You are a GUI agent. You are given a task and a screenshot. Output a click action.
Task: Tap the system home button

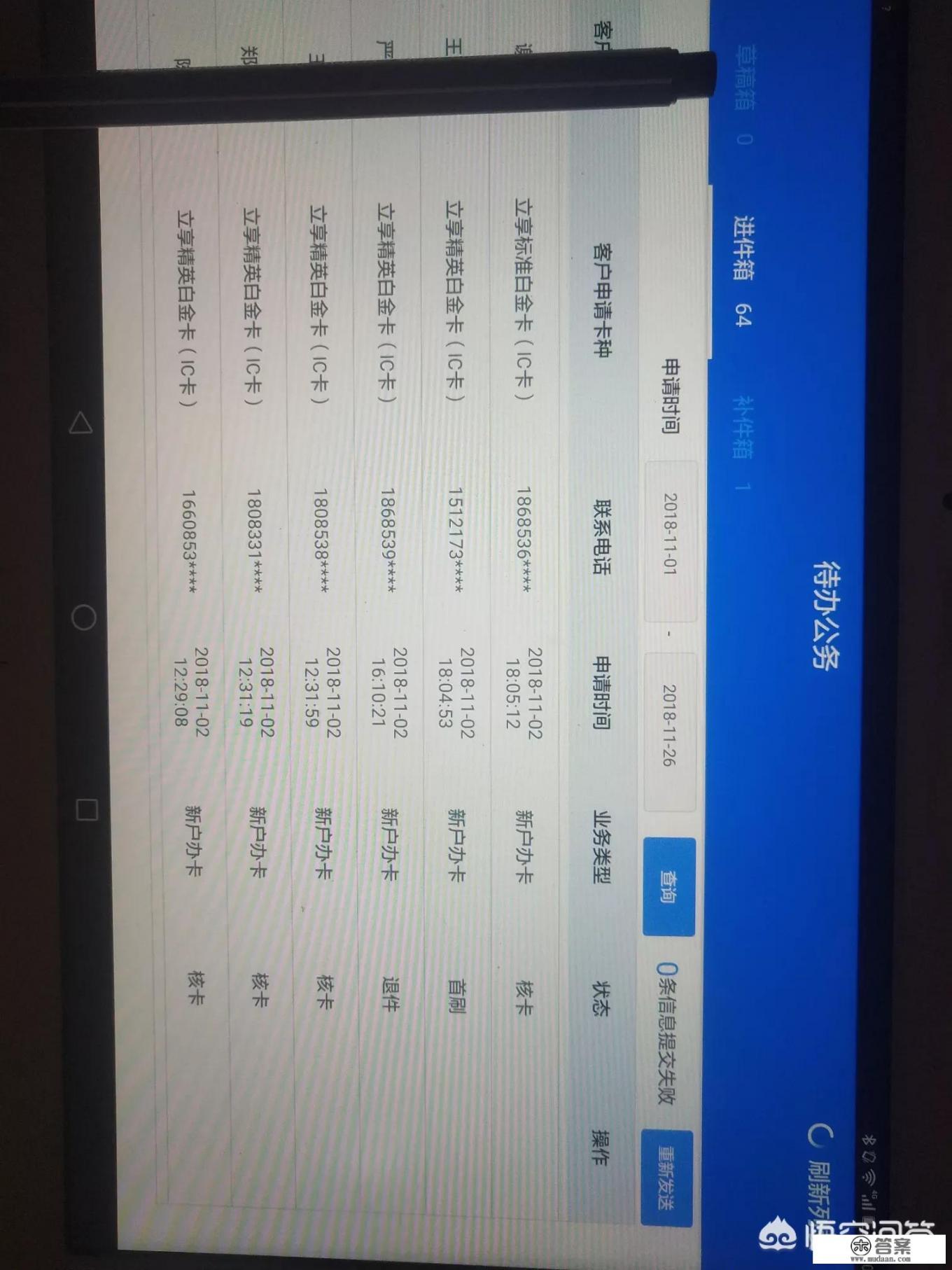(83, 617)
